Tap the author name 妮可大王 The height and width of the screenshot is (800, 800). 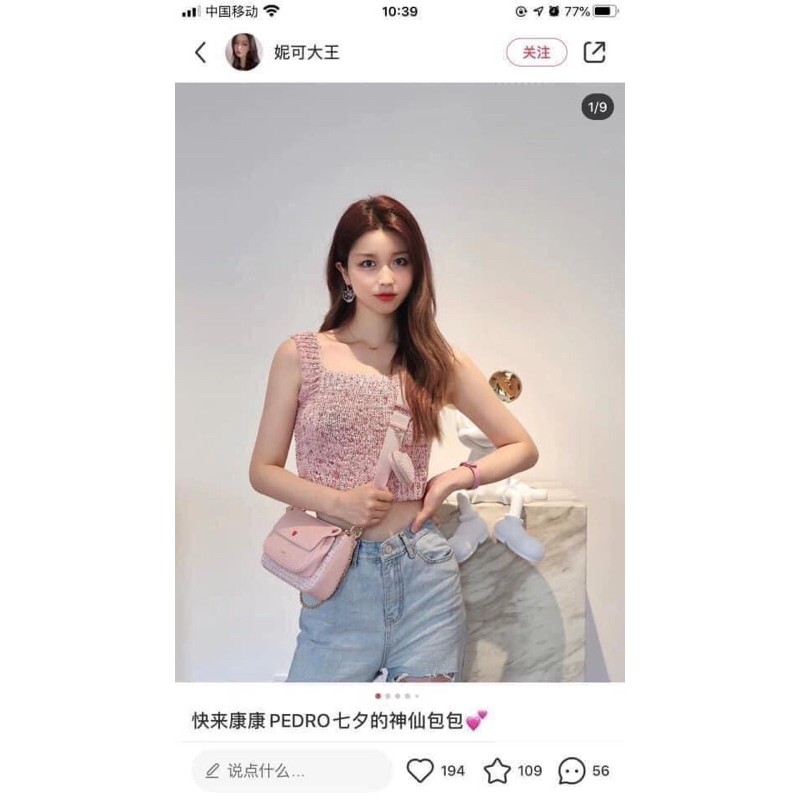(x=307, y=52)
